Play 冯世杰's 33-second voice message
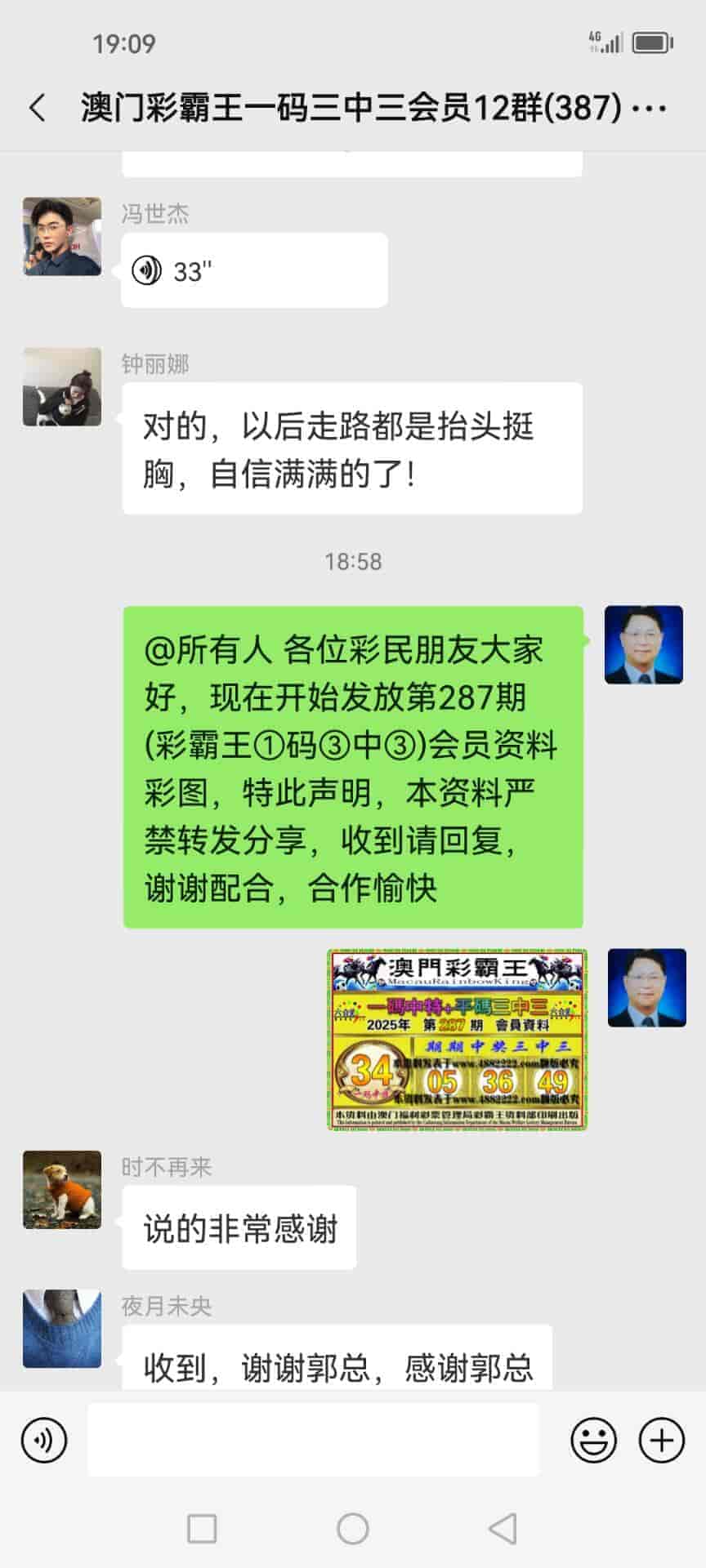 (x=253, y=270)
